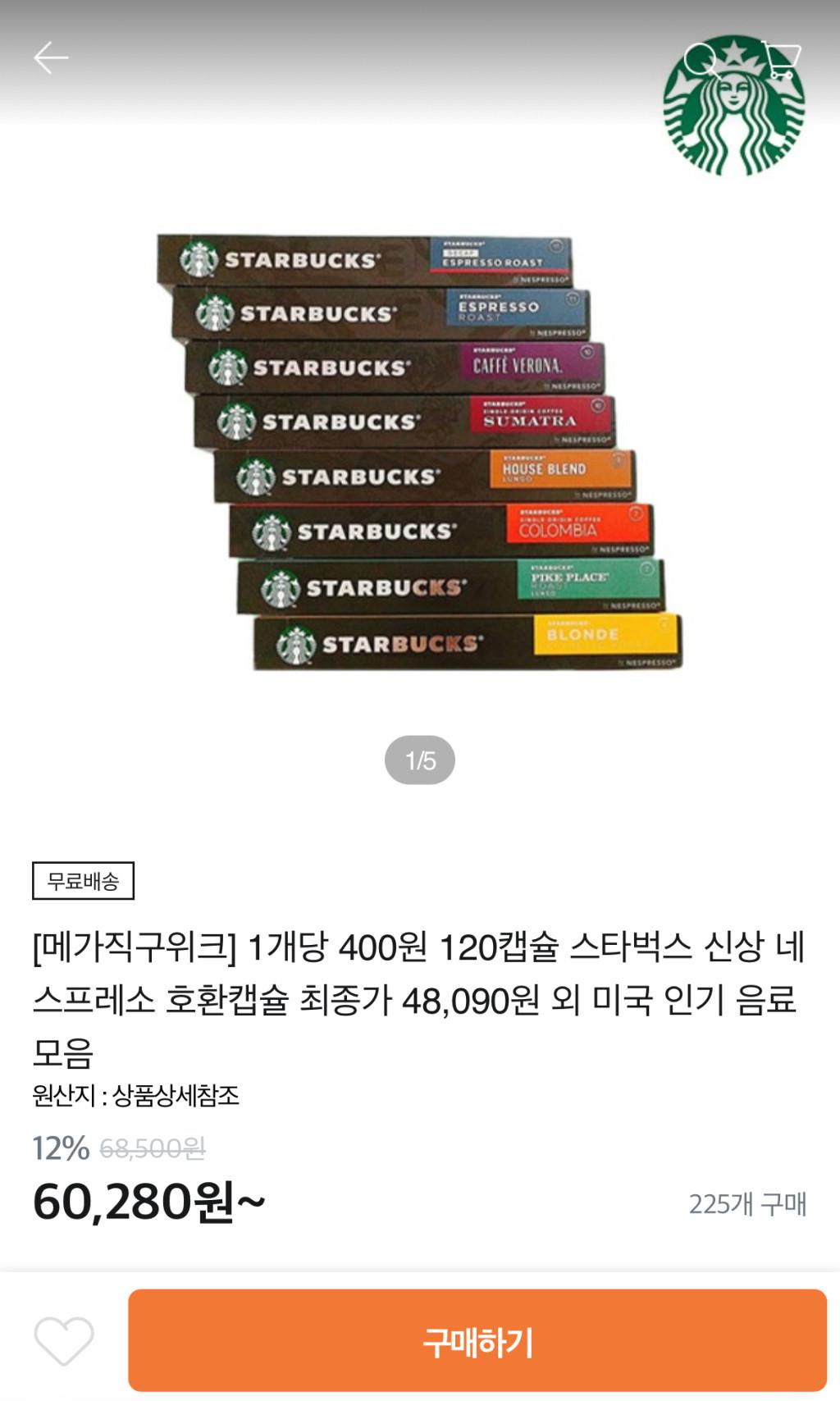Tap the 구매하기 buy button

pyautogui.click(x=477, y=1340)
